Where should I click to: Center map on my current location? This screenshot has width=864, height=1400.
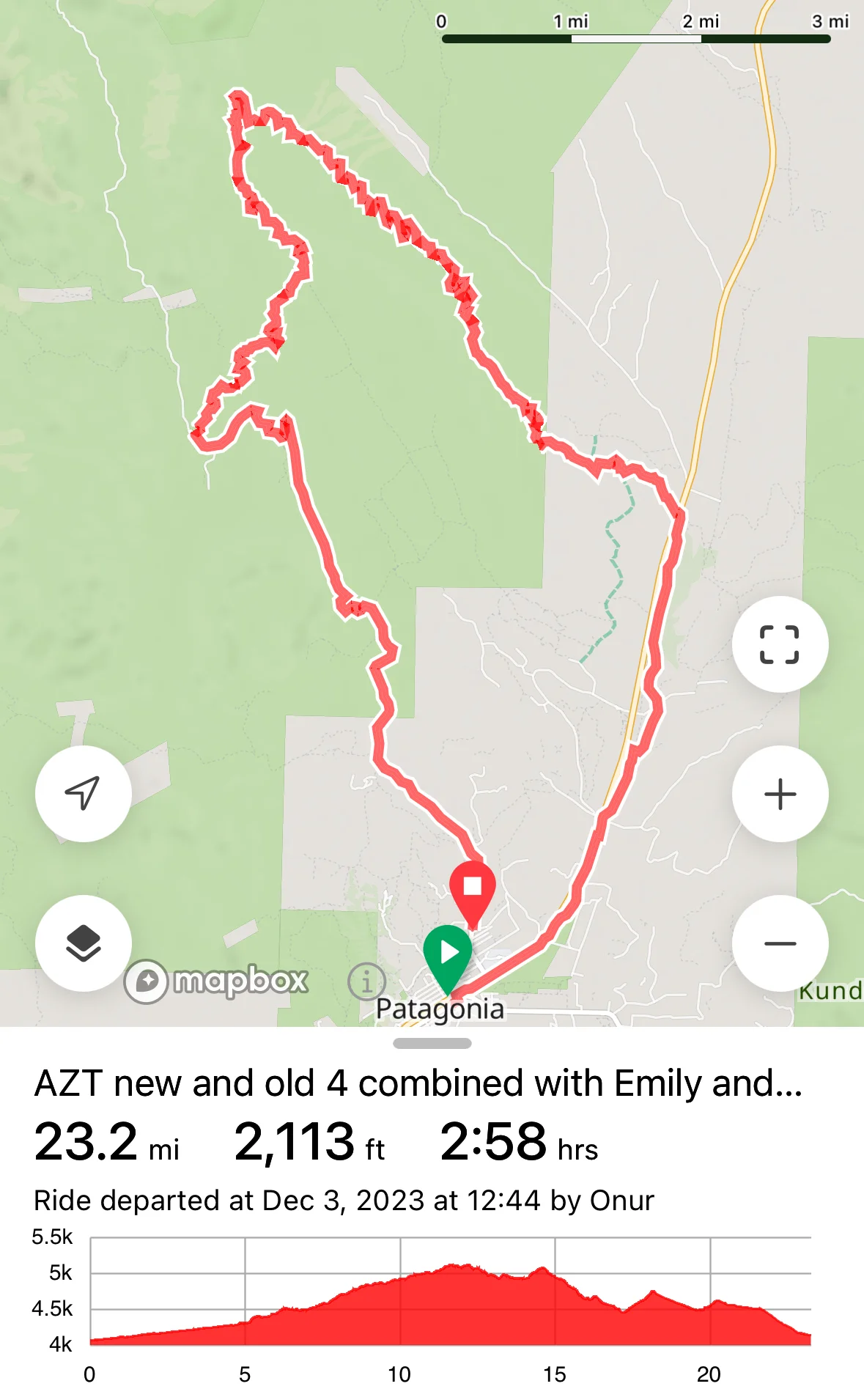(x=83, y=794)
